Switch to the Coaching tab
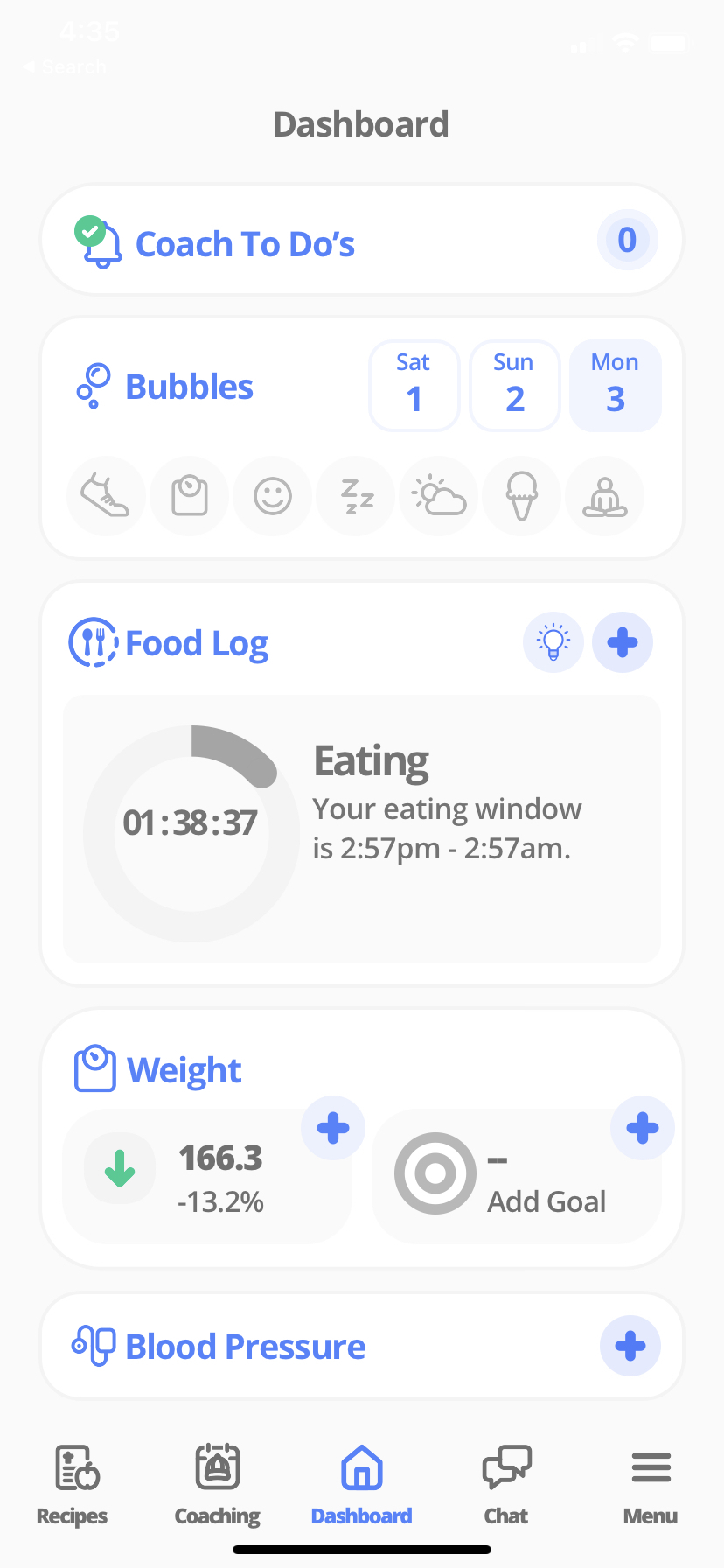This screenshot has width=724, height=1568. tap(218, 1485)
